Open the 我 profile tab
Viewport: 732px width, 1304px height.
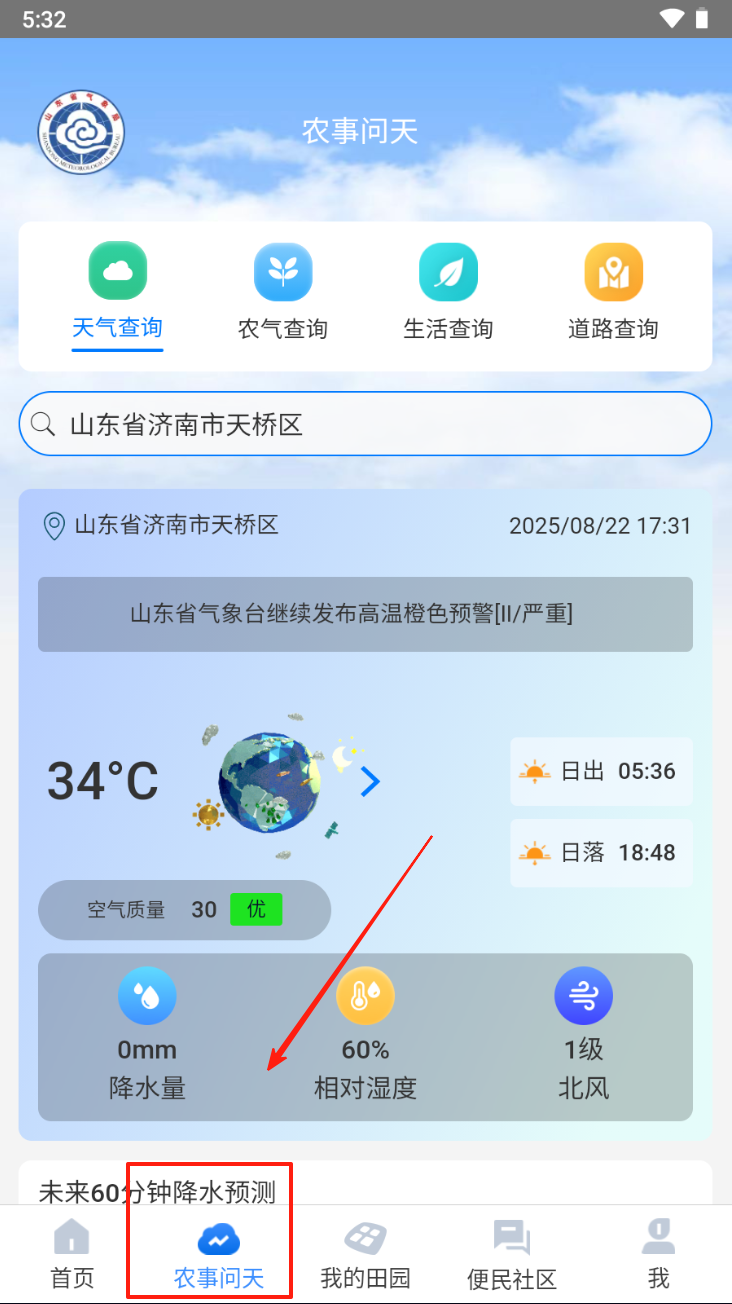[x=658, y=1254]
